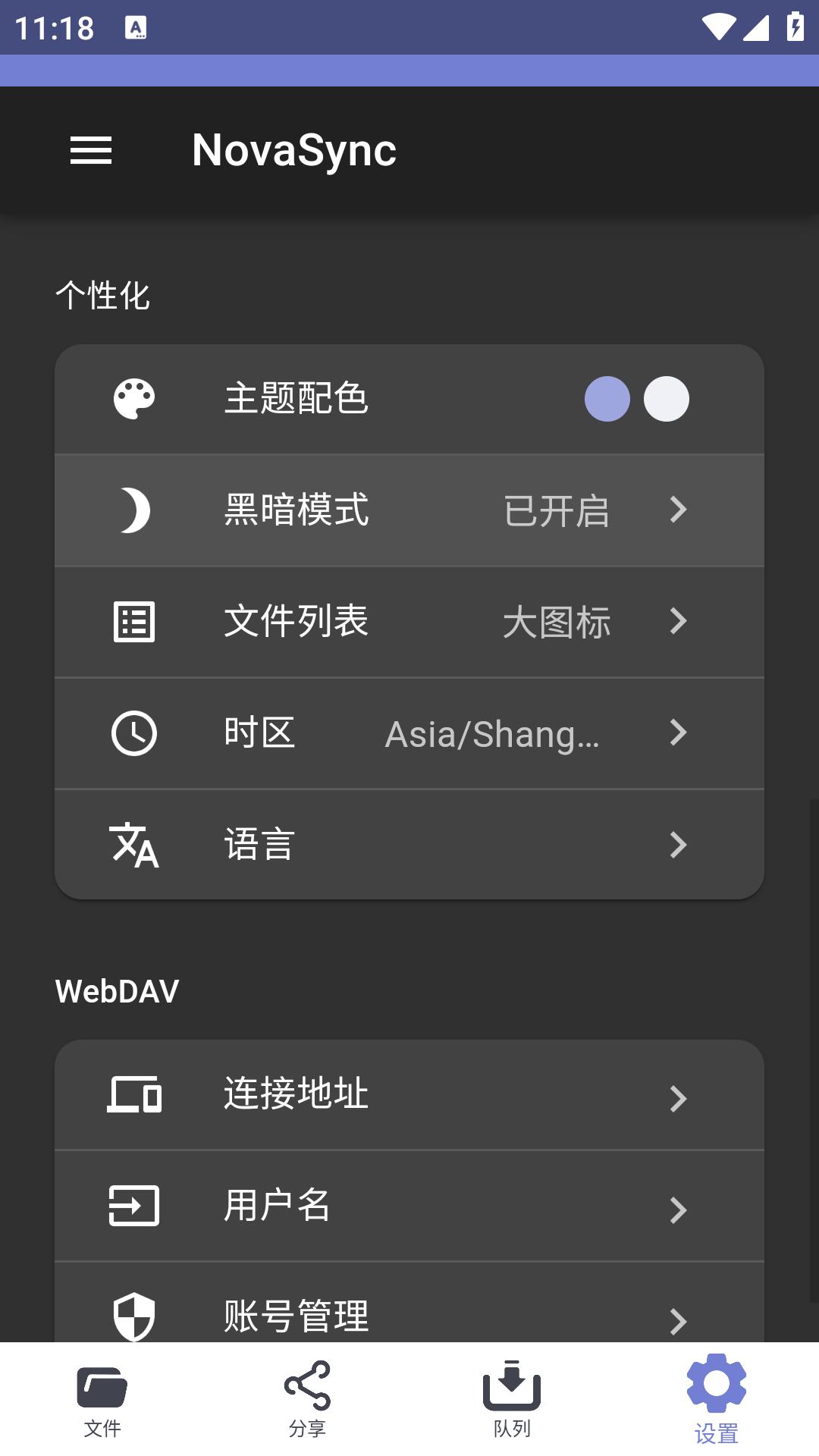
Task: Click the devices icon beside 连接地址
Action: pos(134,1094)
